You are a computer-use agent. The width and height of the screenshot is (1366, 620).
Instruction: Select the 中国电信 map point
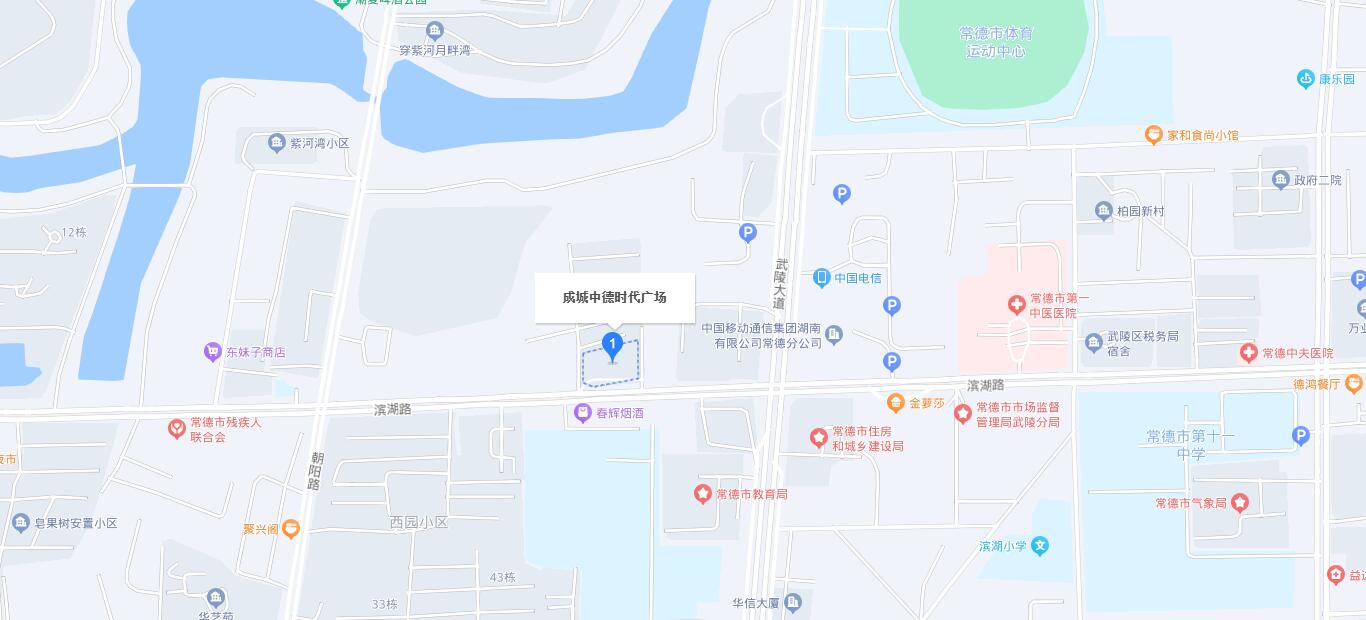[x=822, y=278]
